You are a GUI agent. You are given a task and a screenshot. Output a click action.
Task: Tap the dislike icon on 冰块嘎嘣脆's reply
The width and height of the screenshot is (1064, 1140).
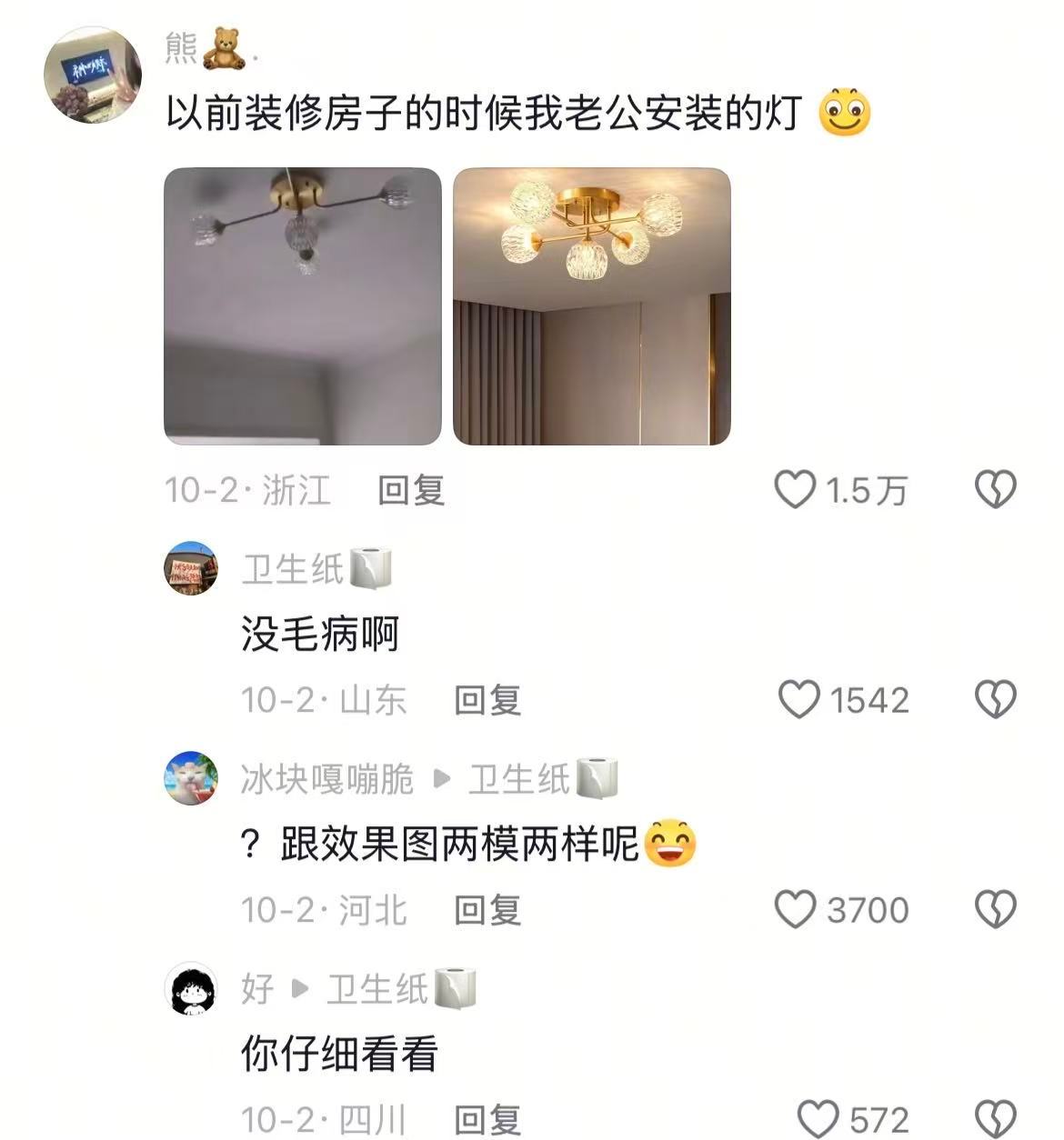pyautogui.click(x=998, y=909)
